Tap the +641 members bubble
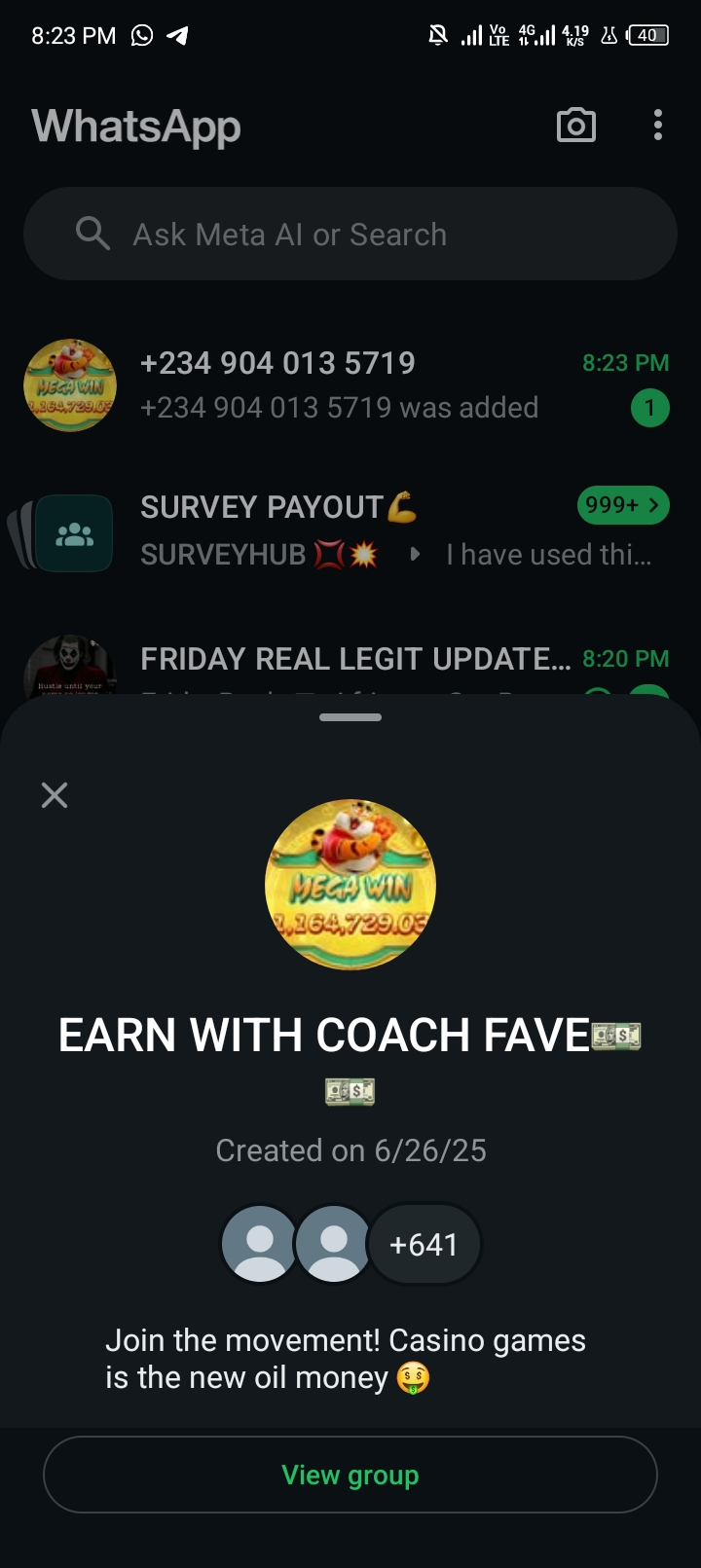The height and width of the screenshot is (1568, 701). 424,1245
